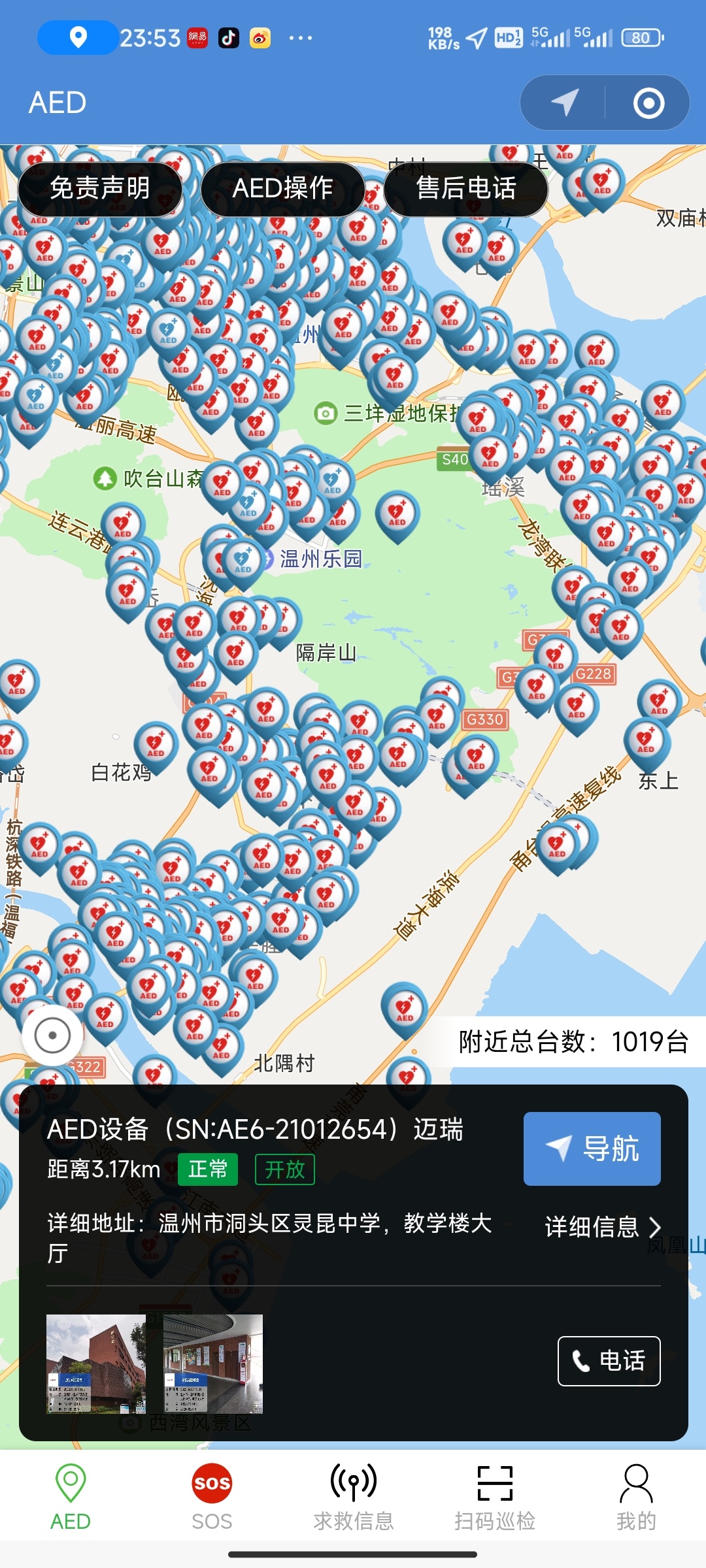This screenshot has height=1568, width=706.
Task: Open 详细信息 details of AED device
Action: coord(602,1227)
